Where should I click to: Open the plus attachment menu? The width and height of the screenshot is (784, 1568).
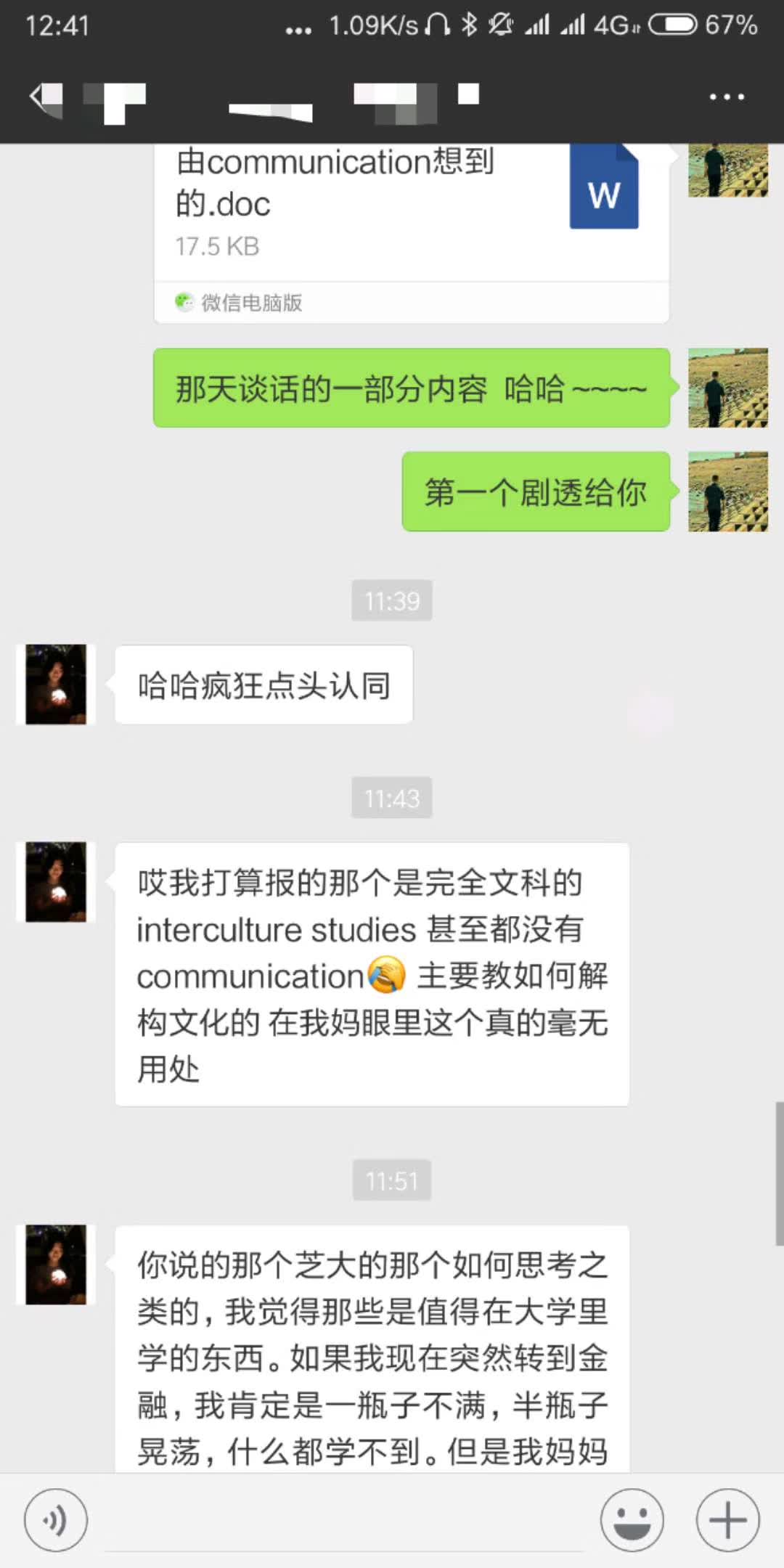click(x=727, y=1519)
